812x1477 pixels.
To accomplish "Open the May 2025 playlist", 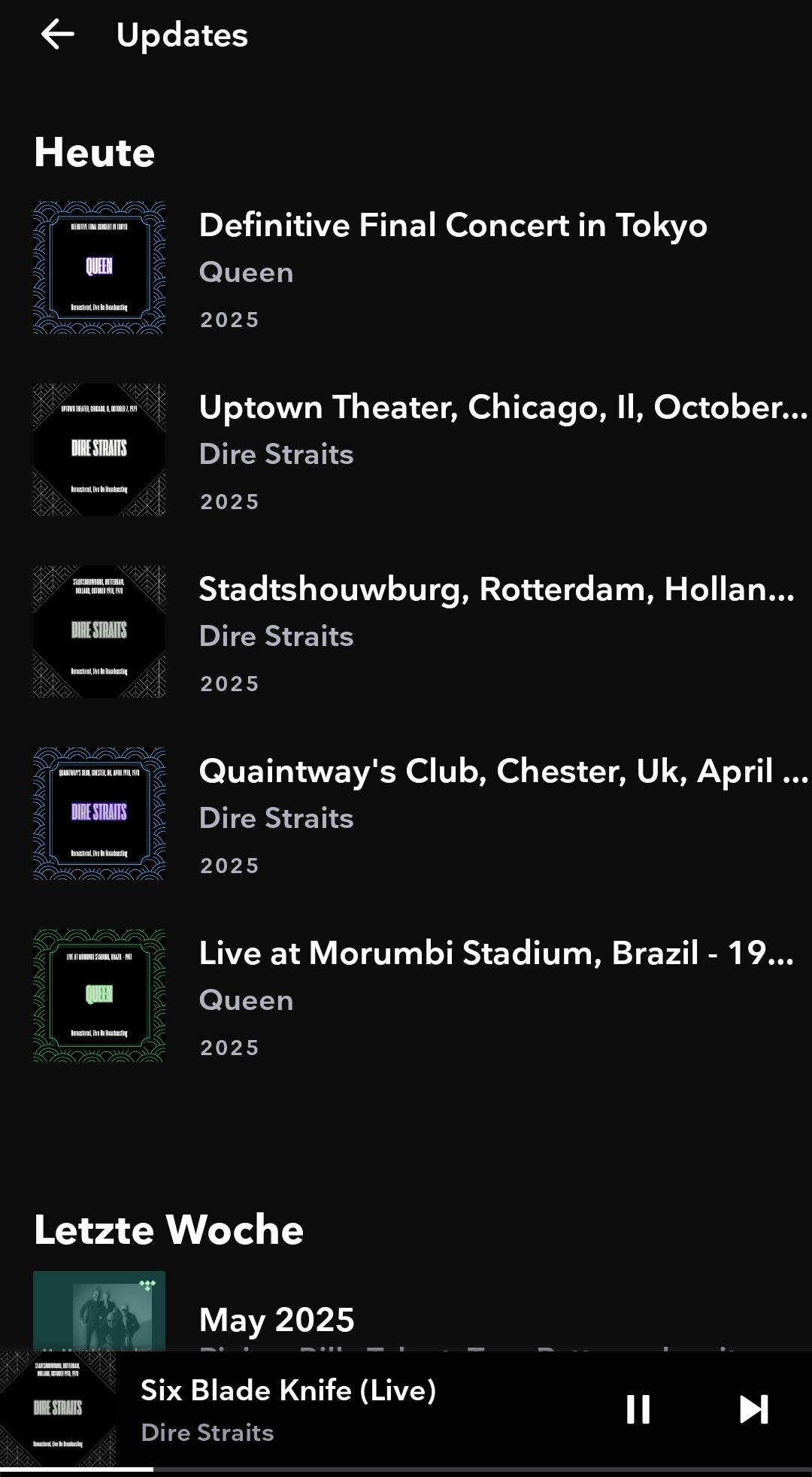I will pyautogui.click(x=406, y=1311).
